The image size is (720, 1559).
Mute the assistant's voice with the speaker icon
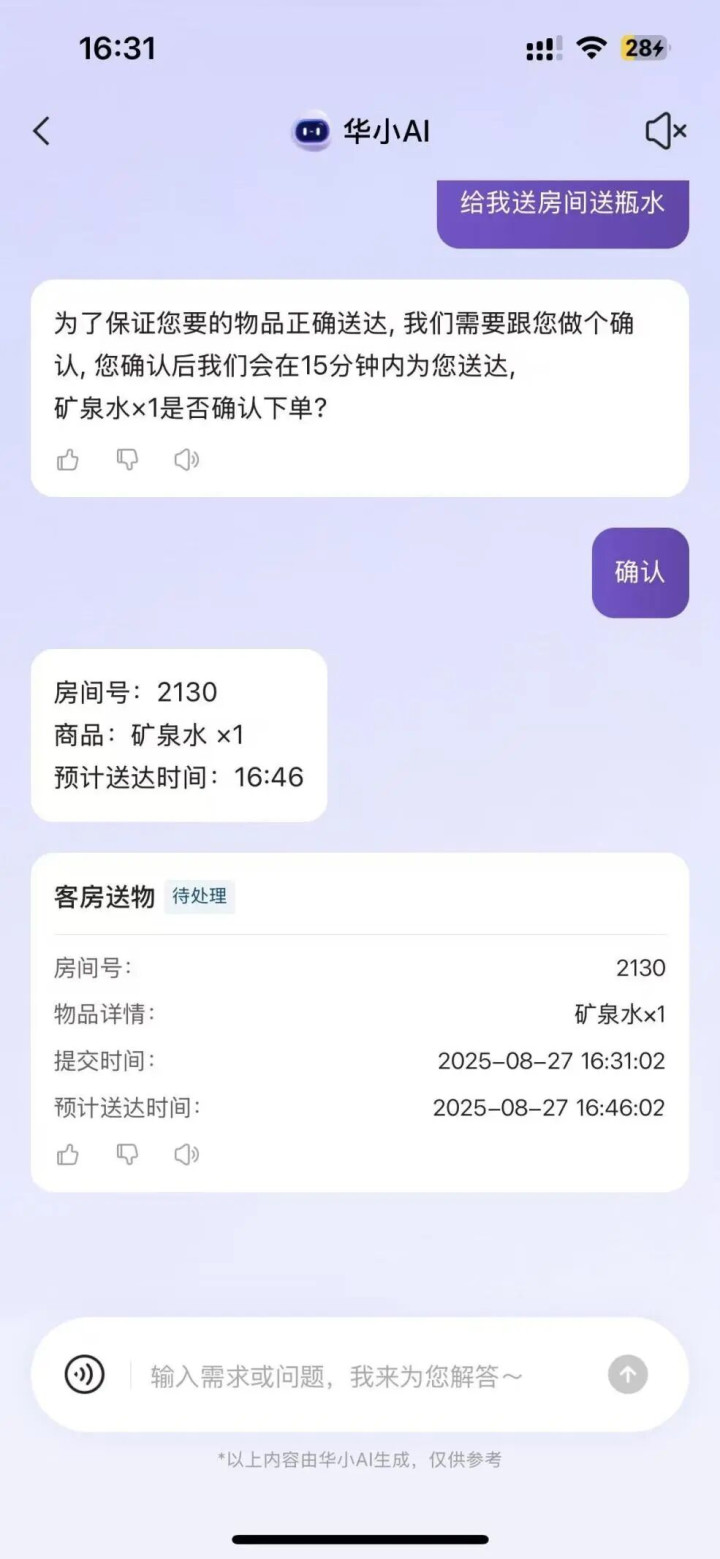tap(666, 131)
